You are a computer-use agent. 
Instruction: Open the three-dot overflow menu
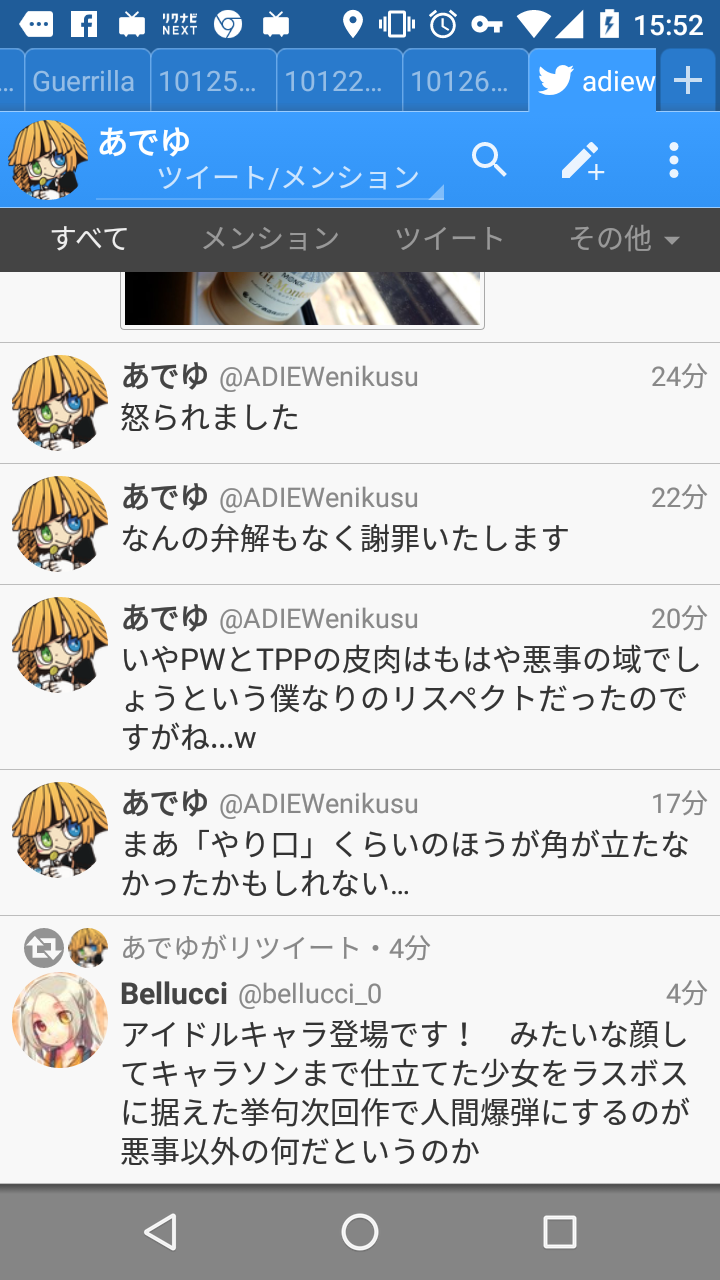[673, 160]
